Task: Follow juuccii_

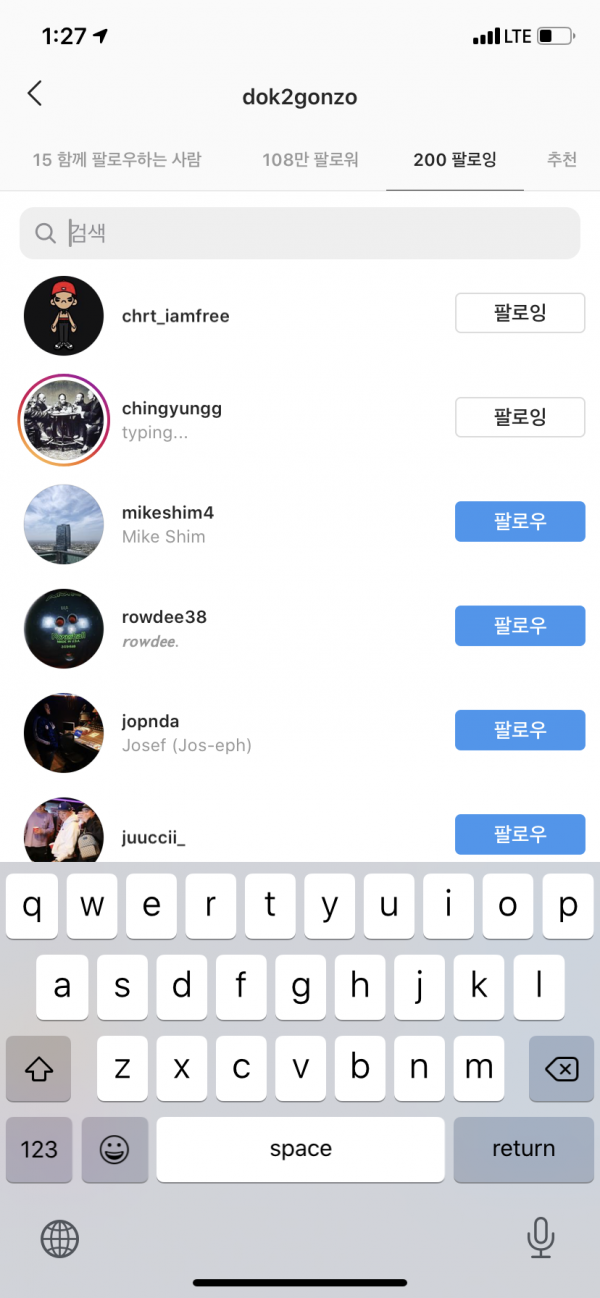Action: coord(519,833)
